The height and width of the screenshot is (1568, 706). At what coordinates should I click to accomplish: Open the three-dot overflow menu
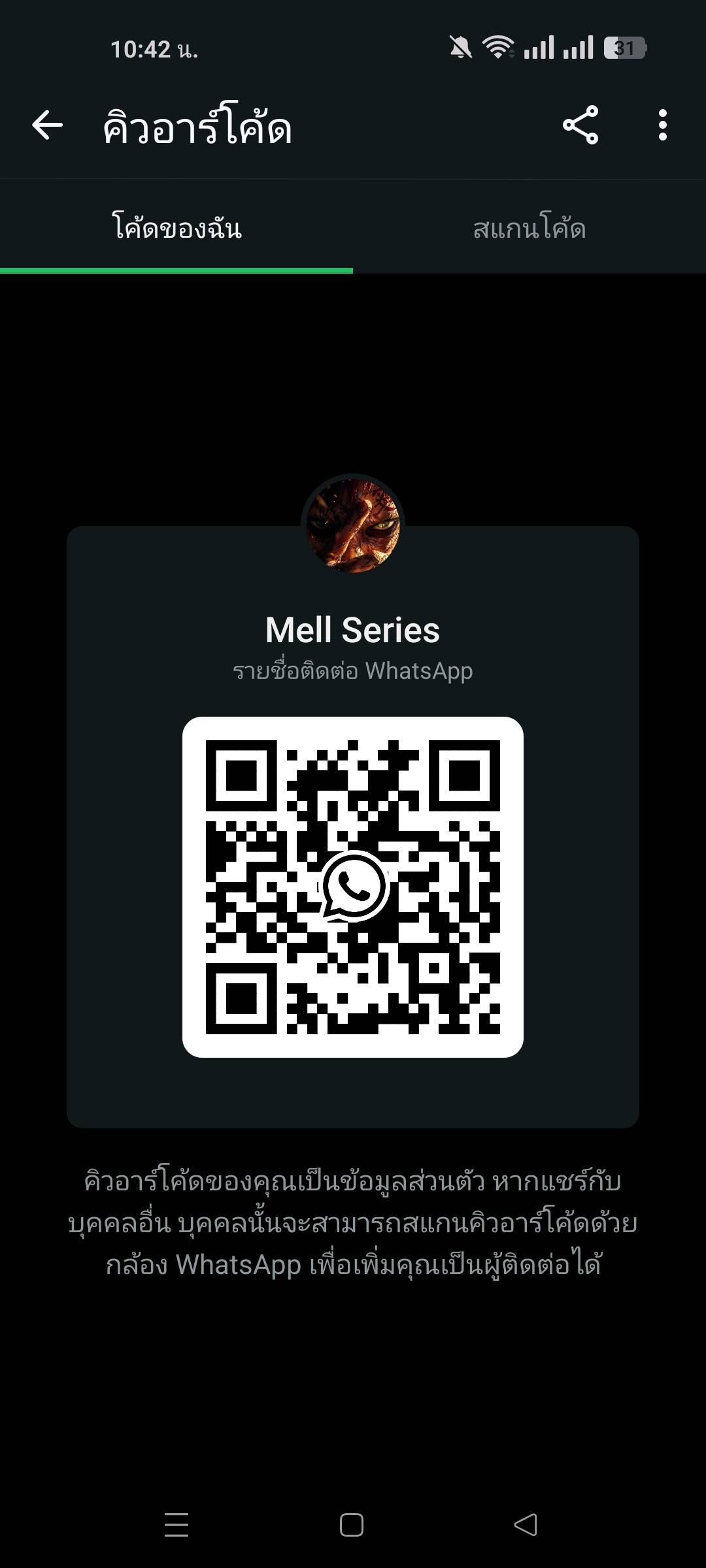pos(662,125)
